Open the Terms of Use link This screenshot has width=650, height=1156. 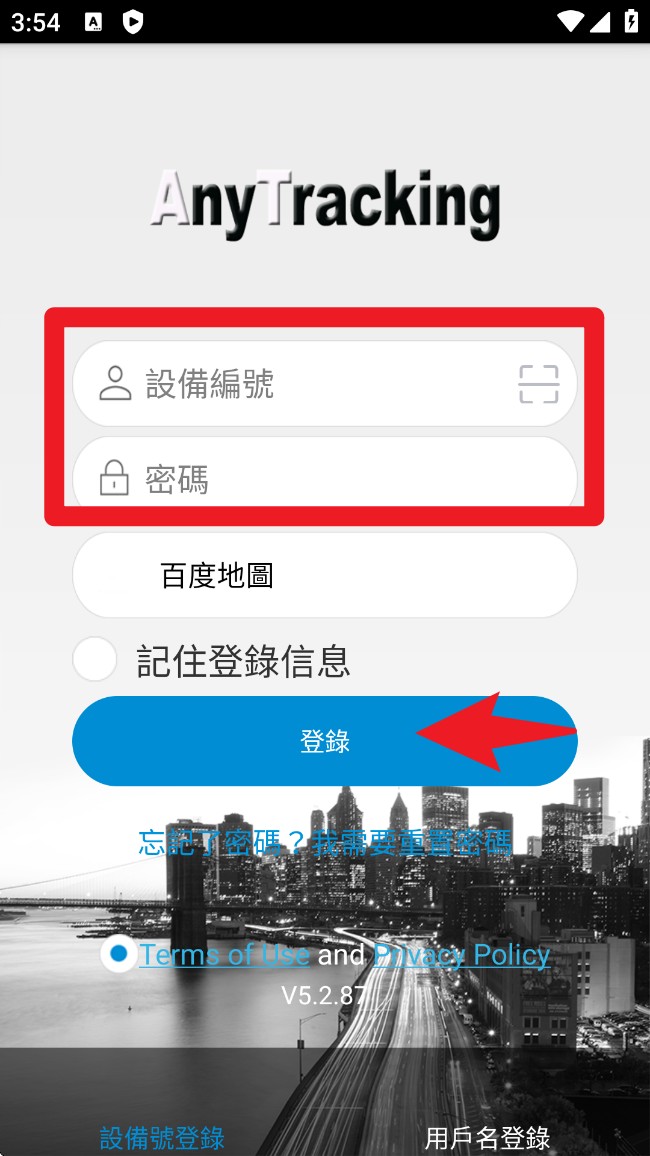(224, 955)
